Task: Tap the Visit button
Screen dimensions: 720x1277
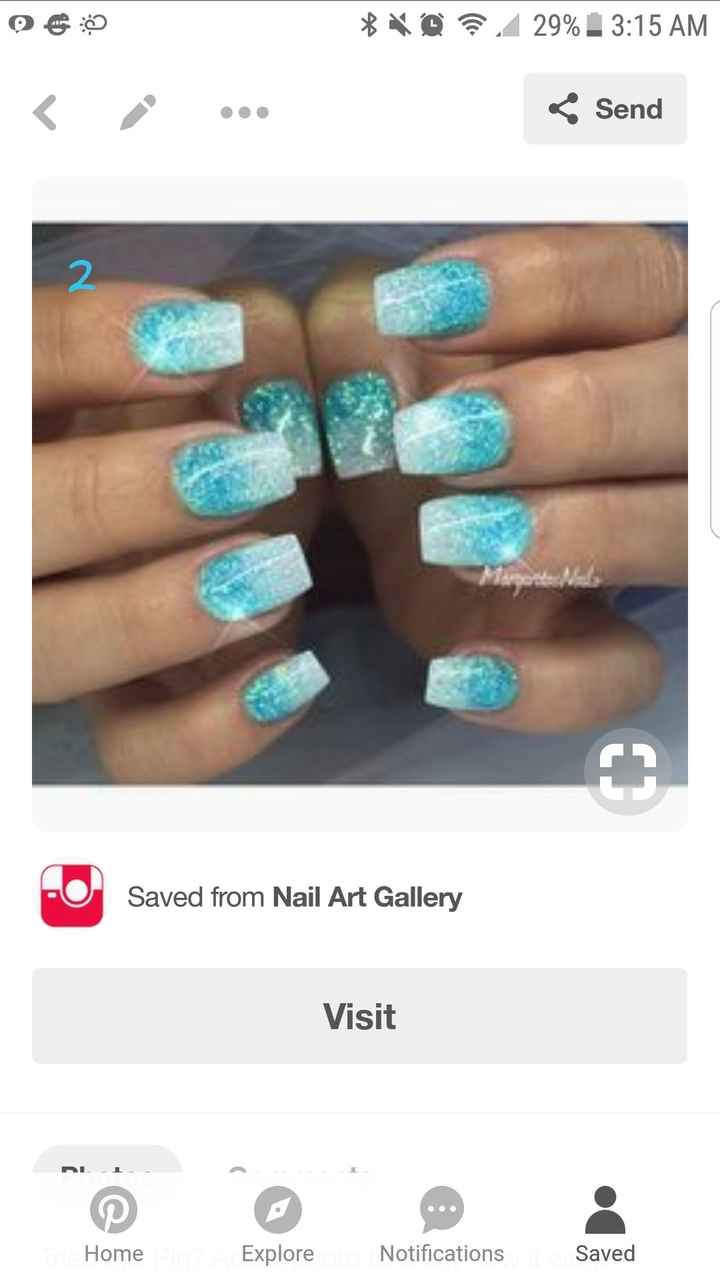Action: (x=360, y=1016)
